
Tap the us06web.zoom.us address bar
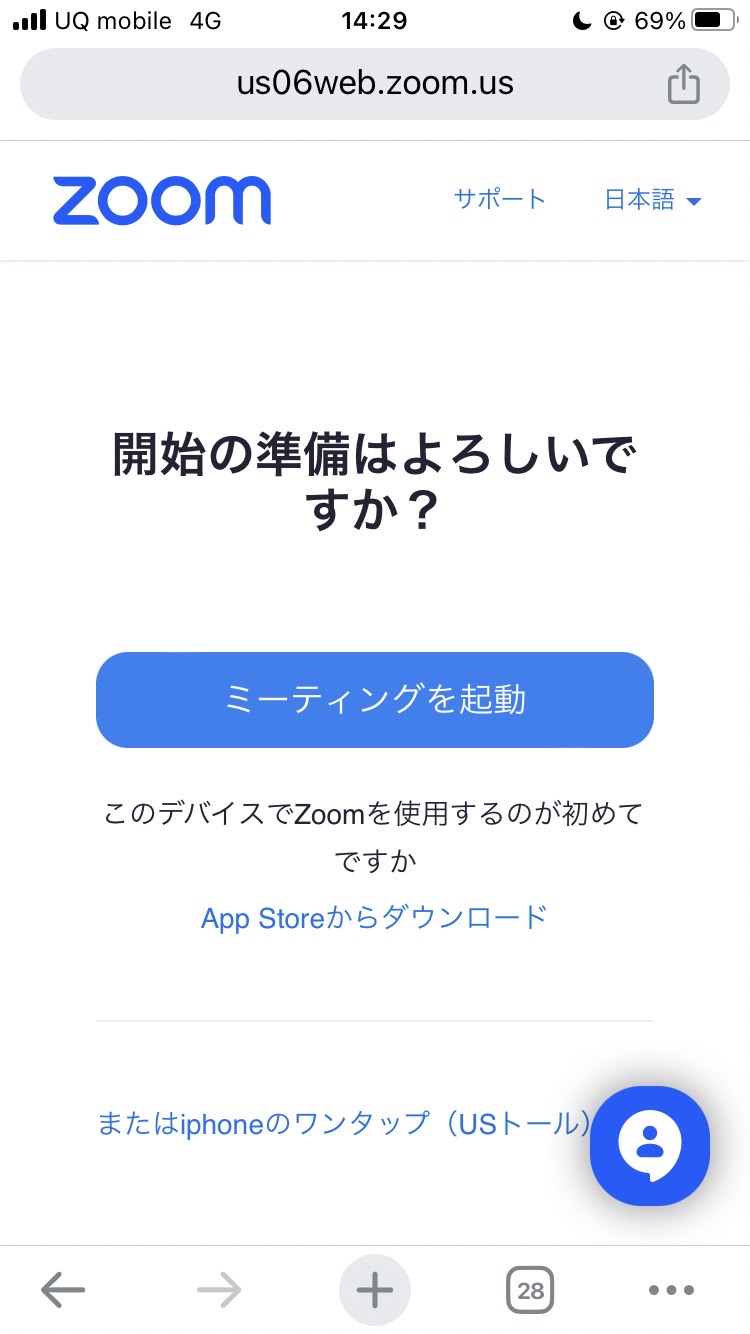pos(375,83)
